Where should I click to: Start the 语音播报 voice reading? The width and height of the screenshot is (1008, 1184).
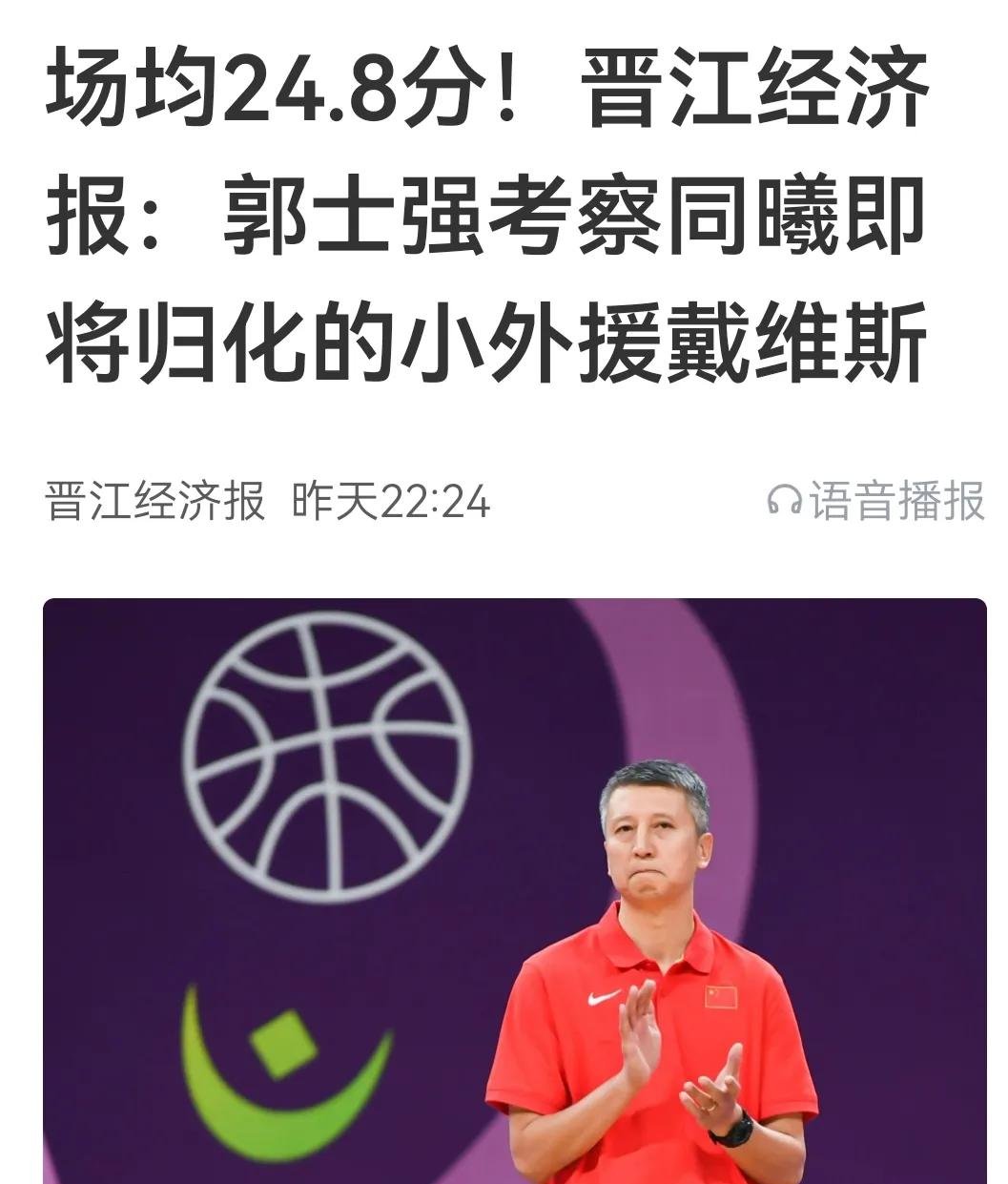tap(875, 501)
